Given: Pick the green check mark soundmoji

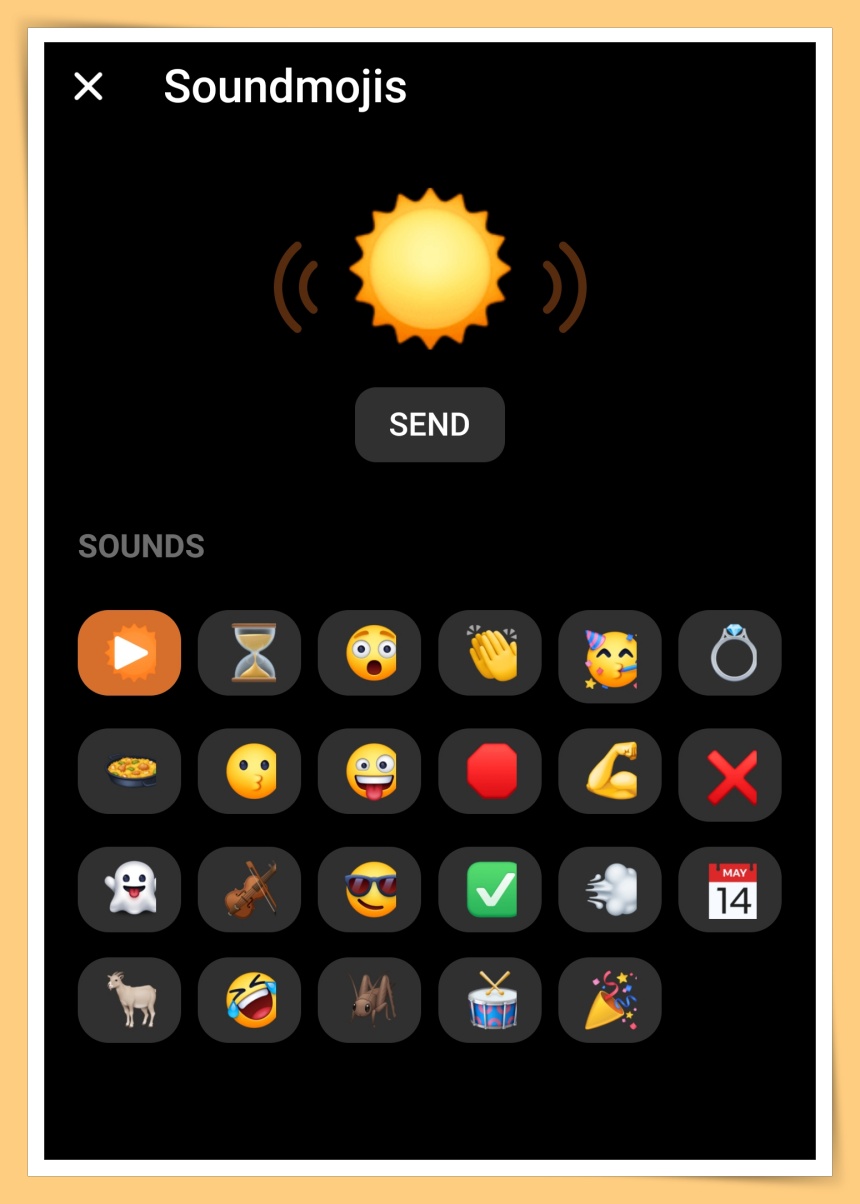Looking at the screenshot, I should tap(489, 889).
